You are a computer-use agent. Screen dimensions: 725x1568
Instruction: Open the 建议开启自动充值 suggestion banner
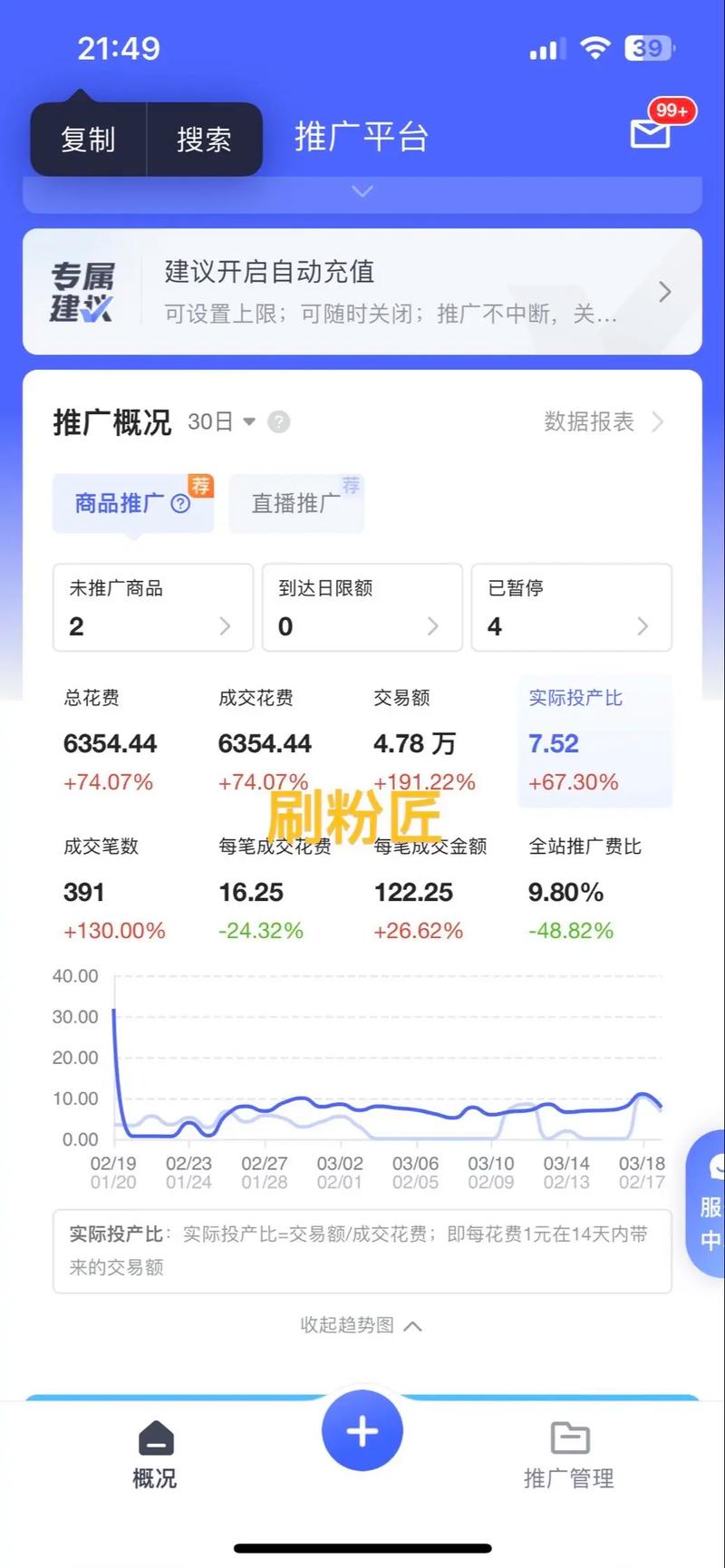click(x=362, y=291)
